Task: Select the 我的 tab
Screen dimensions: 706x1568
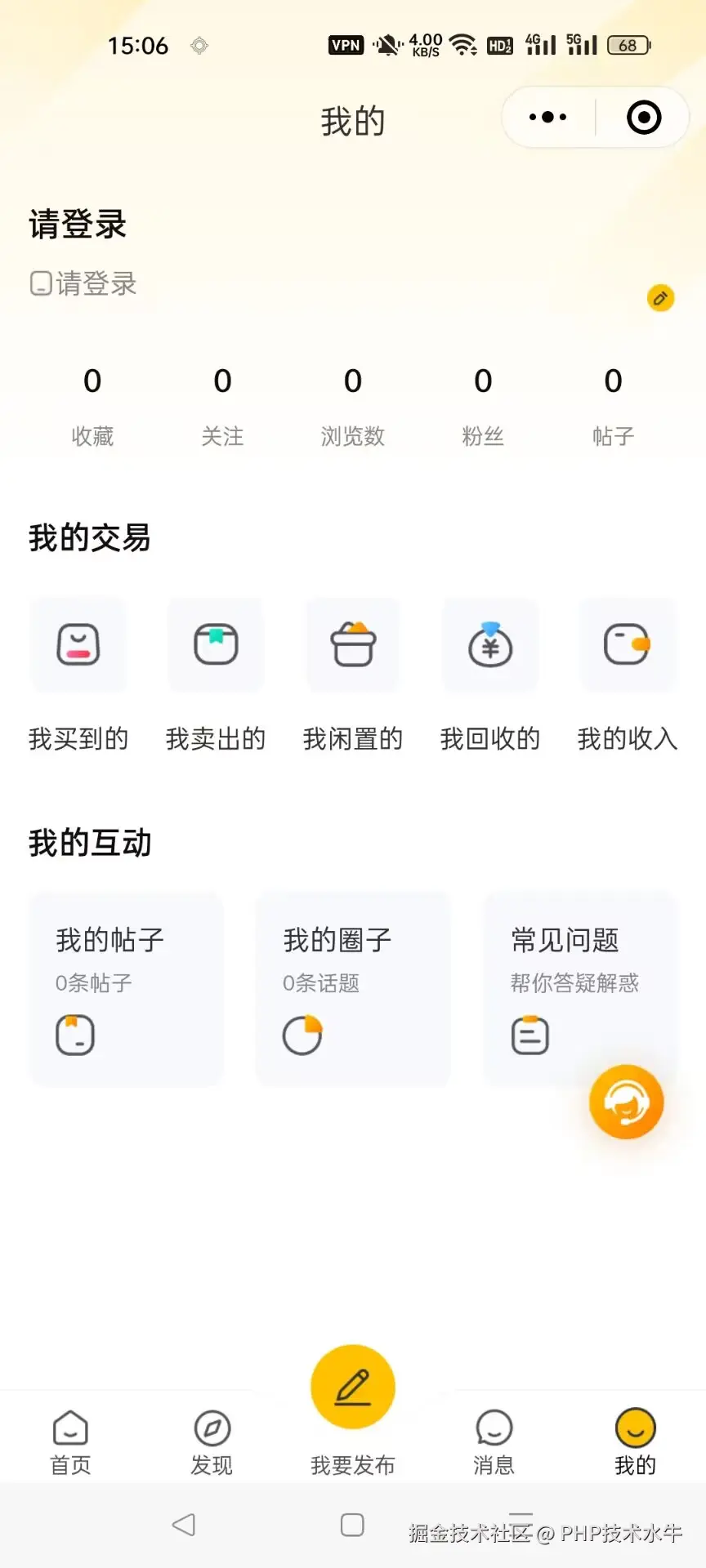Action: (635, 1442)
